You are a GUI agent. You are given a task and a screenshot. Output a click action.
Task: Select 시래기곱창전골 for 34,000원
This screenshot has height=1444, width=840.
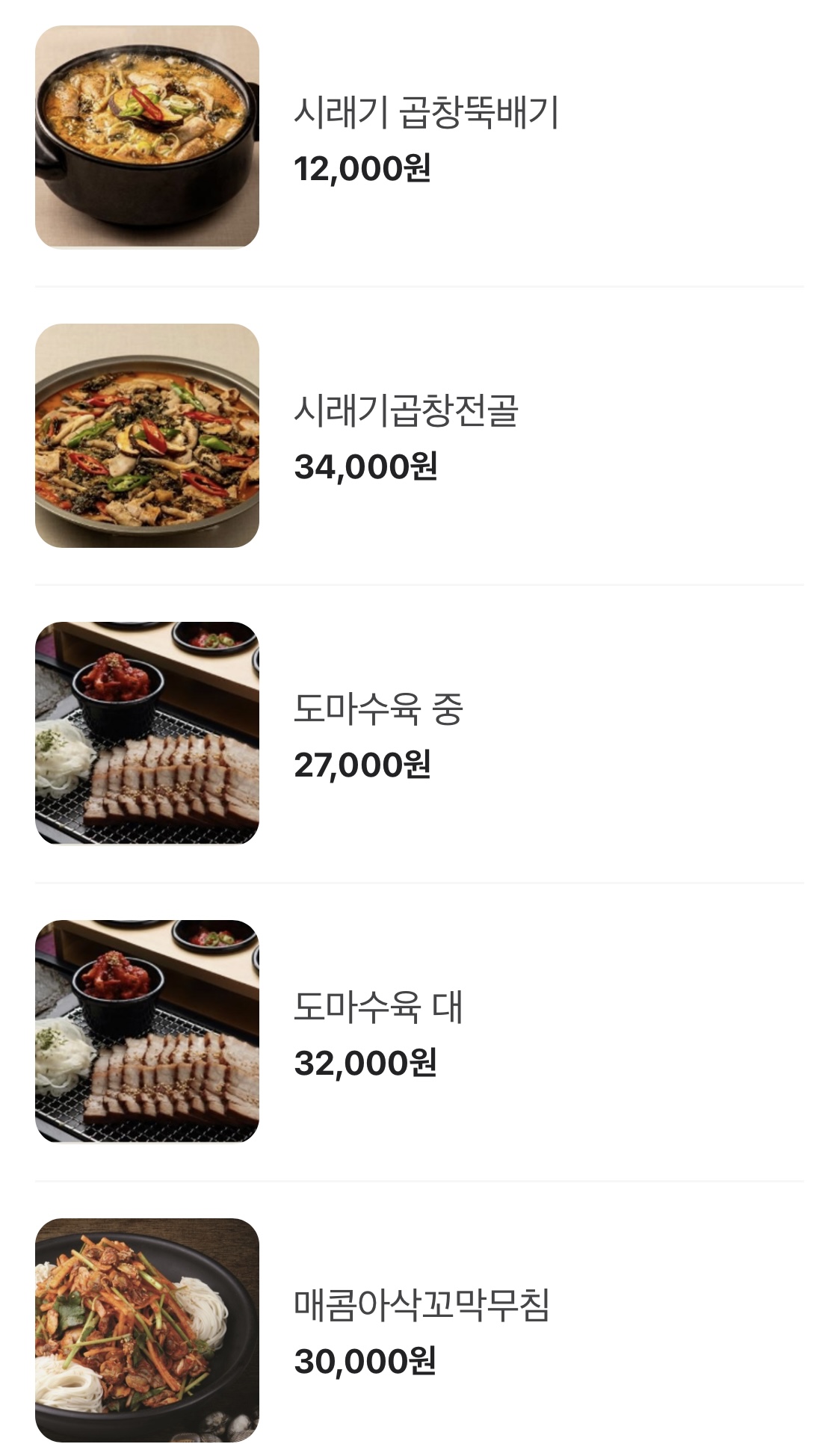click(419, 436)
